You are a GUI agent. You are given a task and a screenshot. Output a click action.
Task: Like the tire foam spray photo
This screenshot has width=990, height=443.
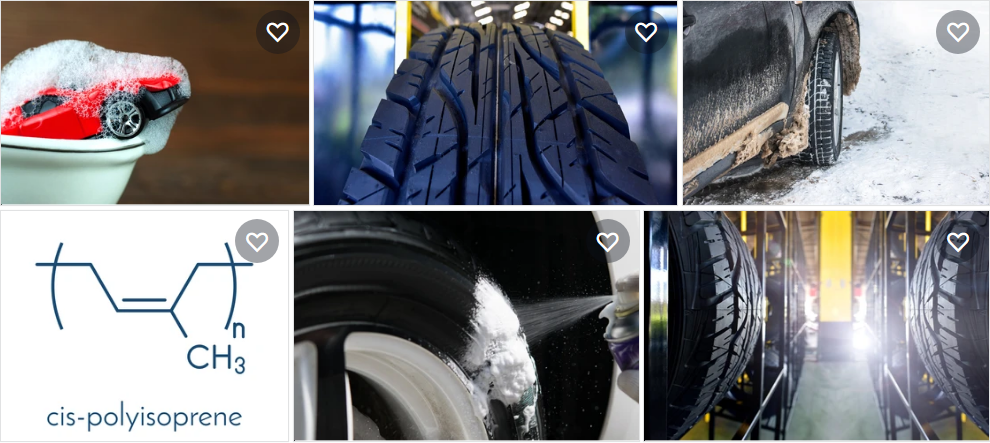(x=608, y=241)
